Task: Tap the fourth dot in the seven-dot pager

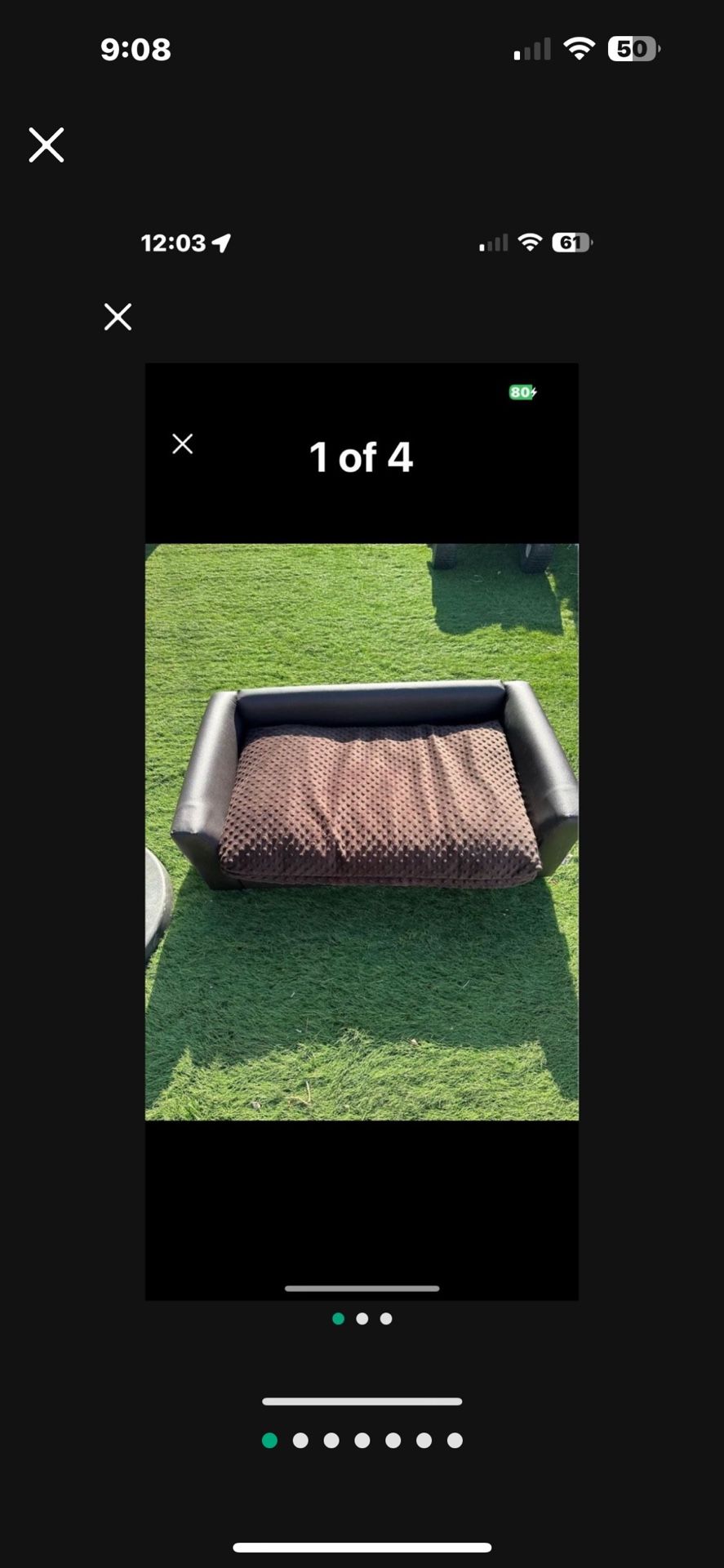Action: point(361,1441)
